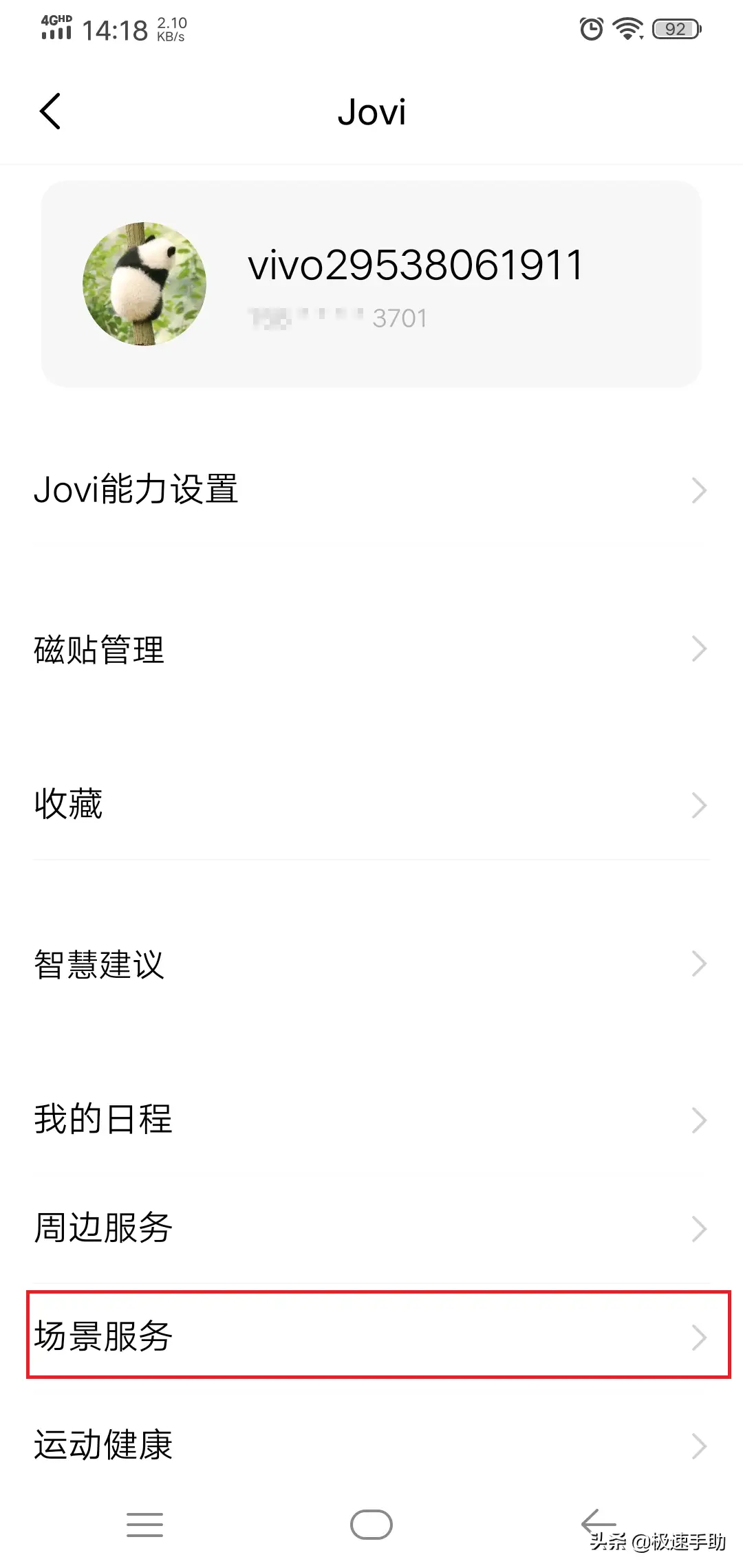Expand the 磁贴管理 row chevron

click(699, 649)
